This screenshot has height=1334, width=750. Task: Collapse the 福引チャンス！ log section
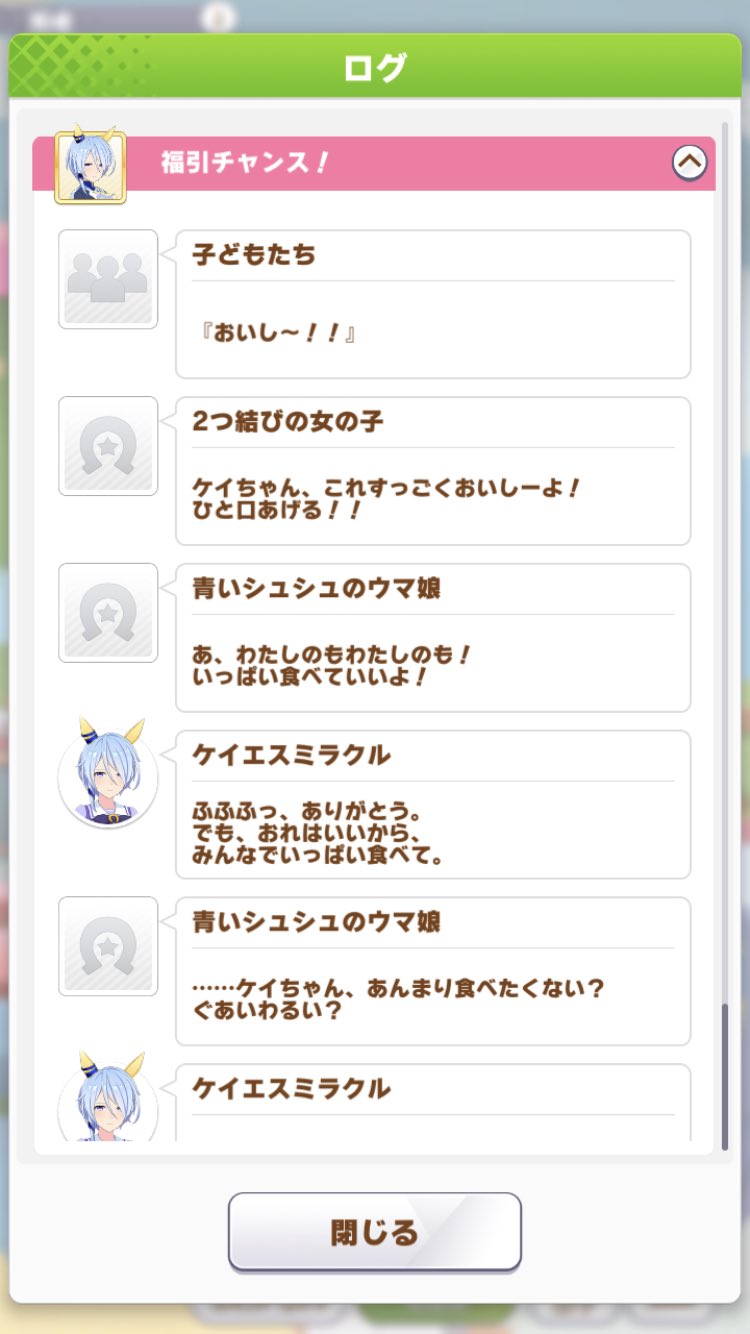tap(689, 161)
